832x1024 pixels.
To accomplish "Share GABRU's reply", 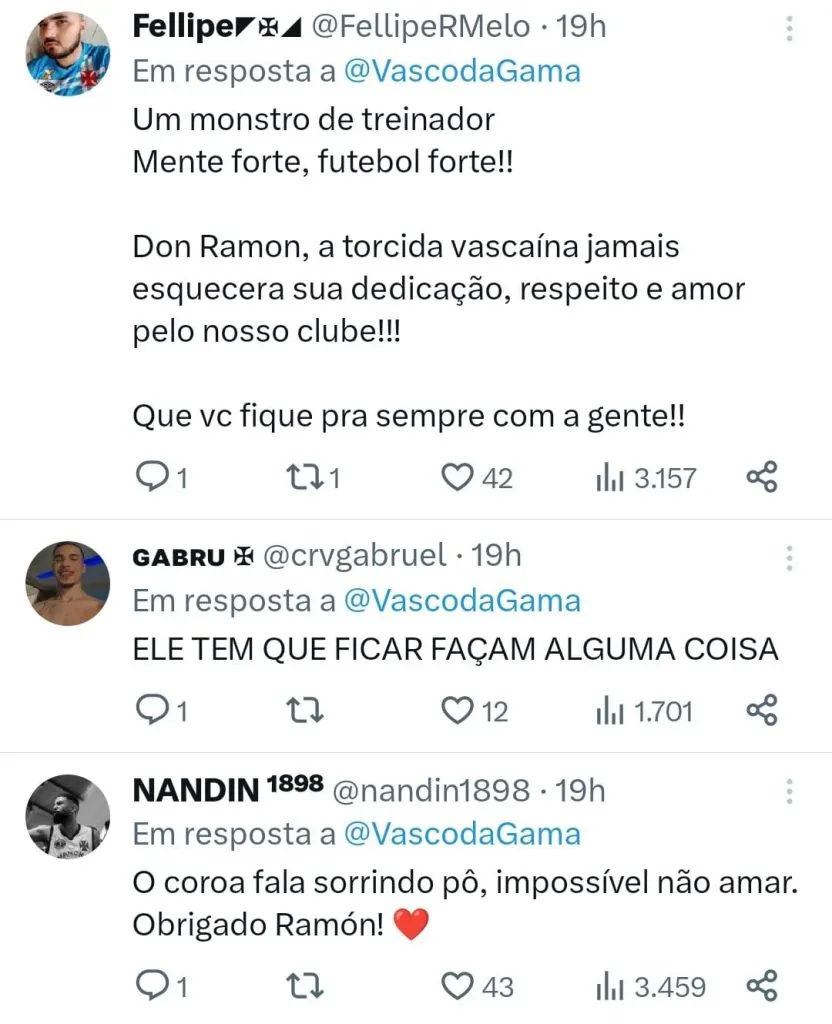I will click(762, 711).
